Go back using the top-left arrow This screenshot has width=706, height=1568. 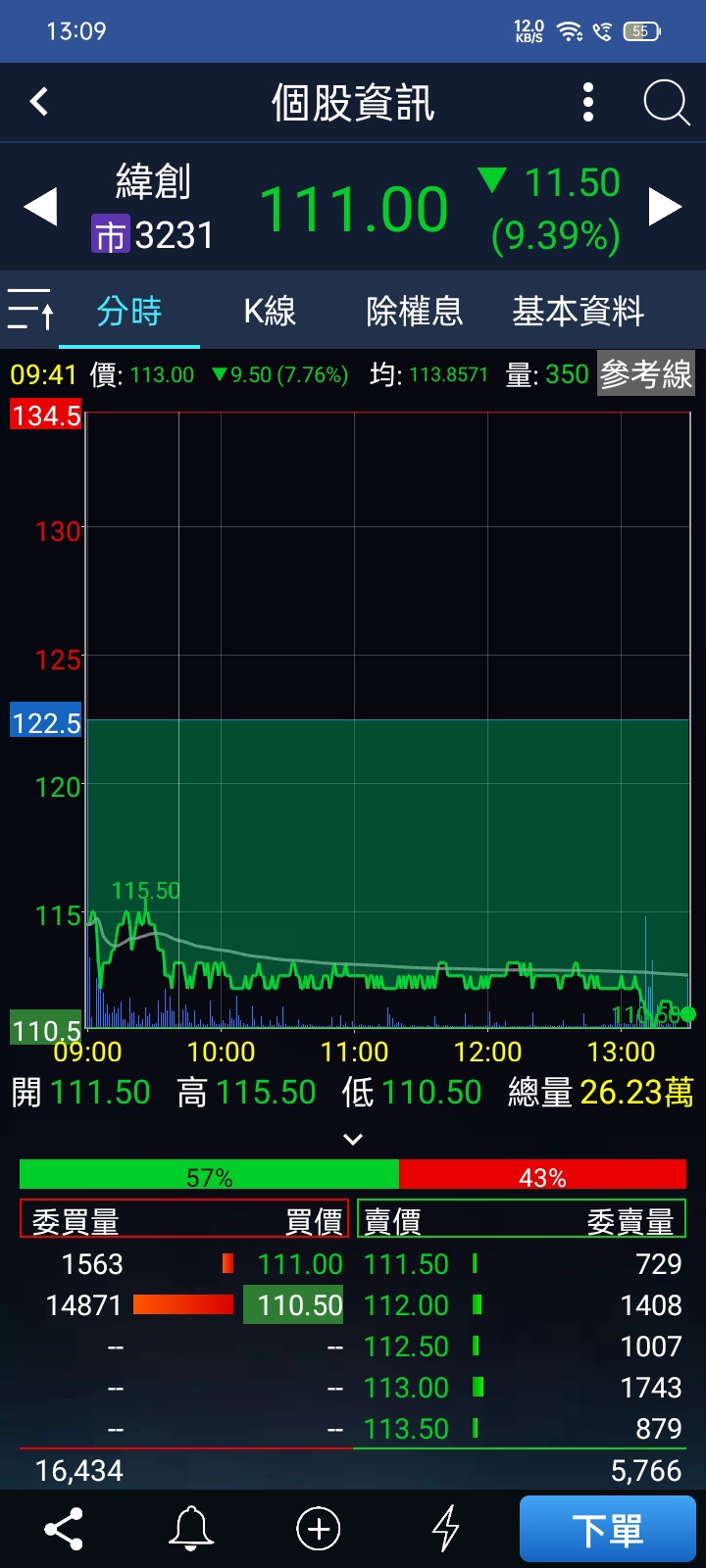tap(39, 101)
